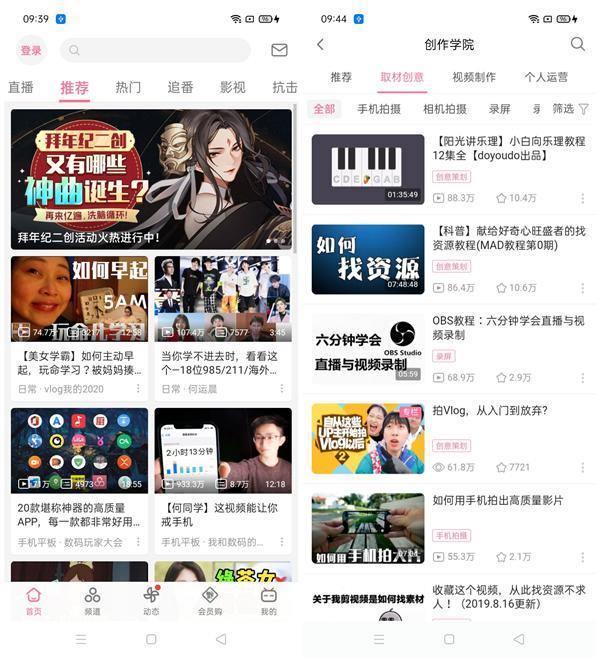600x661 pixels.
Task: Go back from the 创作学院 page
Action: pyautogui.click(x=320, y=44)
